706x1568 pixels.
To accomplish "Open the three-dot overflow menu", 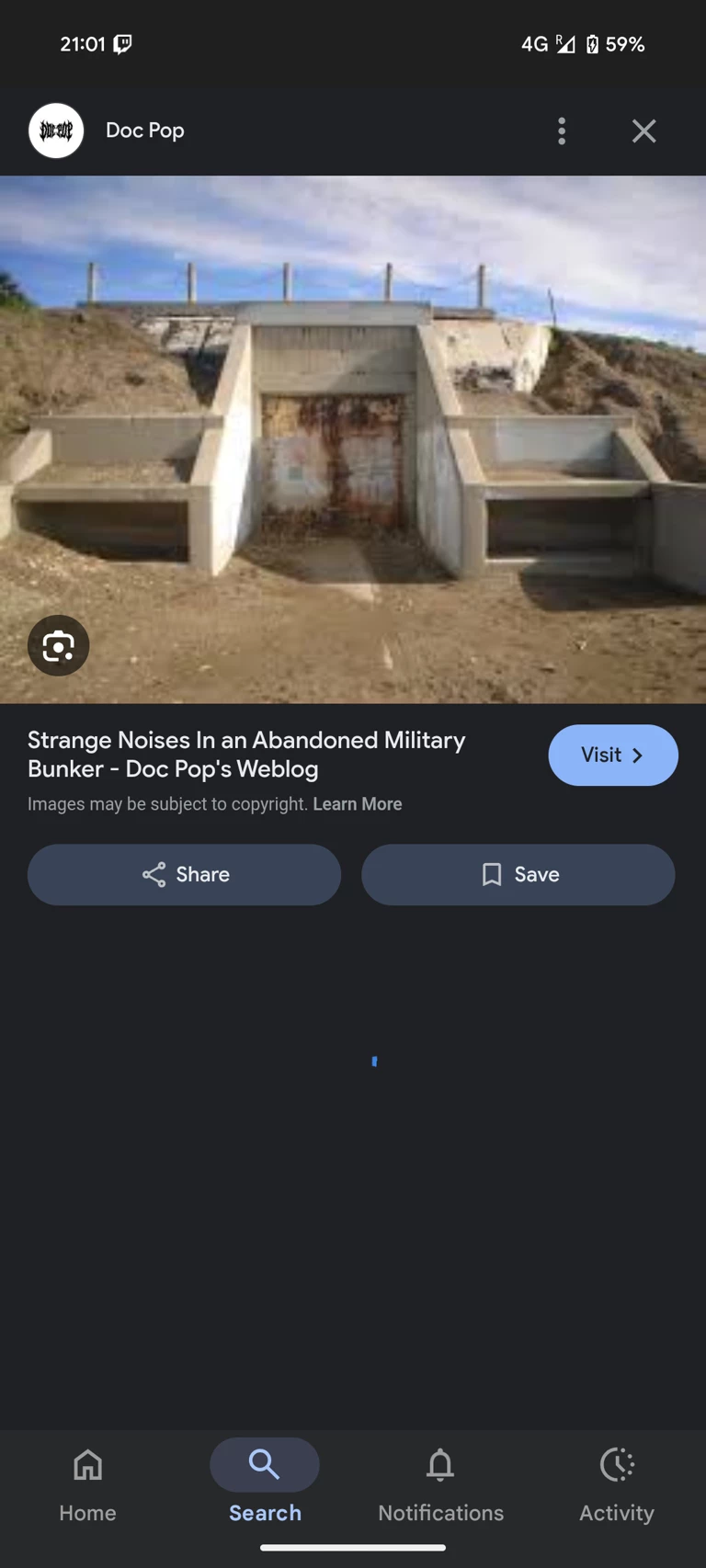I will pos(562,131).
